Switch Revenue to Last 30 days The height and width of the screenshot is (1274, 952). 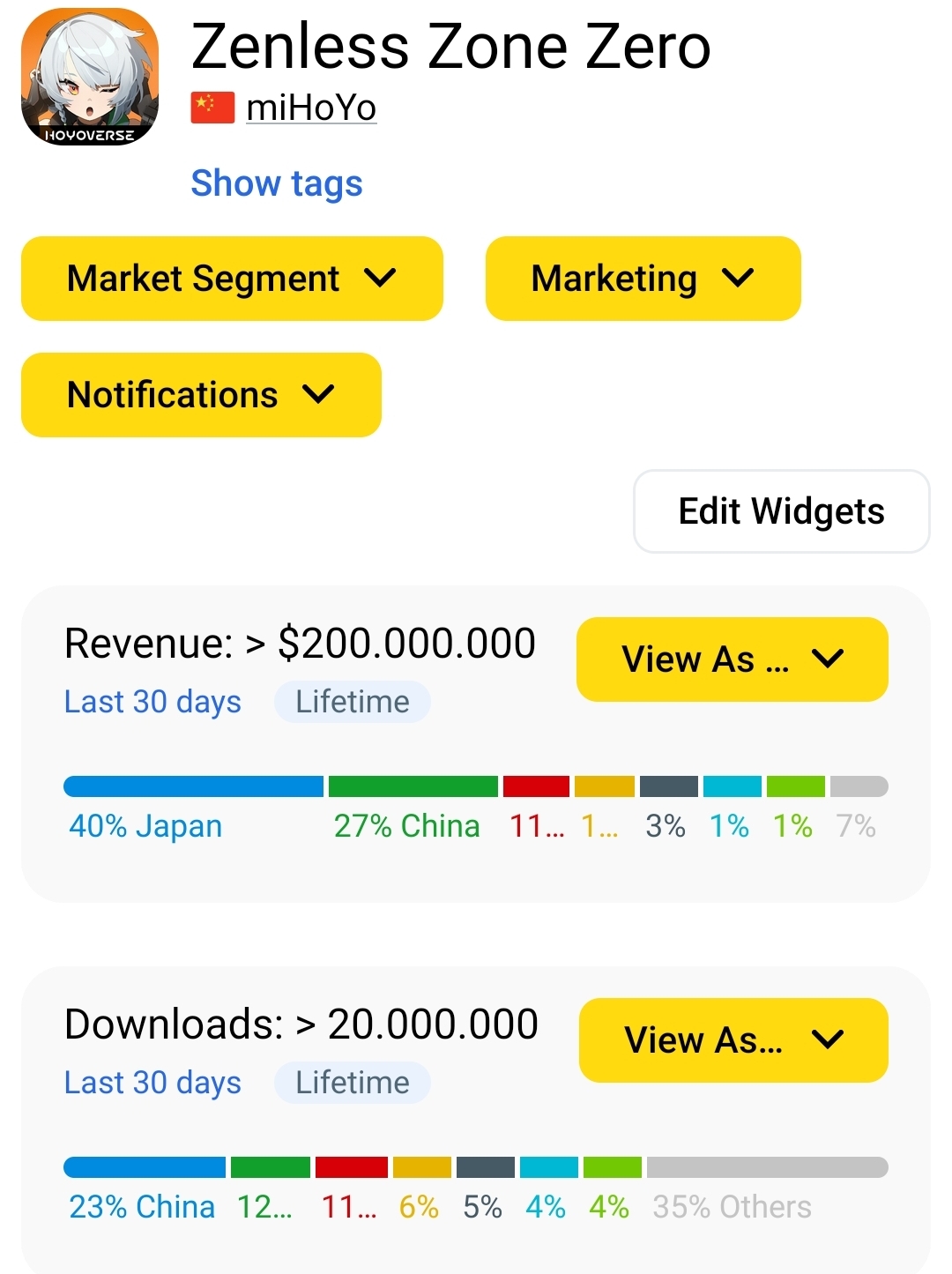pyautogui.click(x=152, y=702)
